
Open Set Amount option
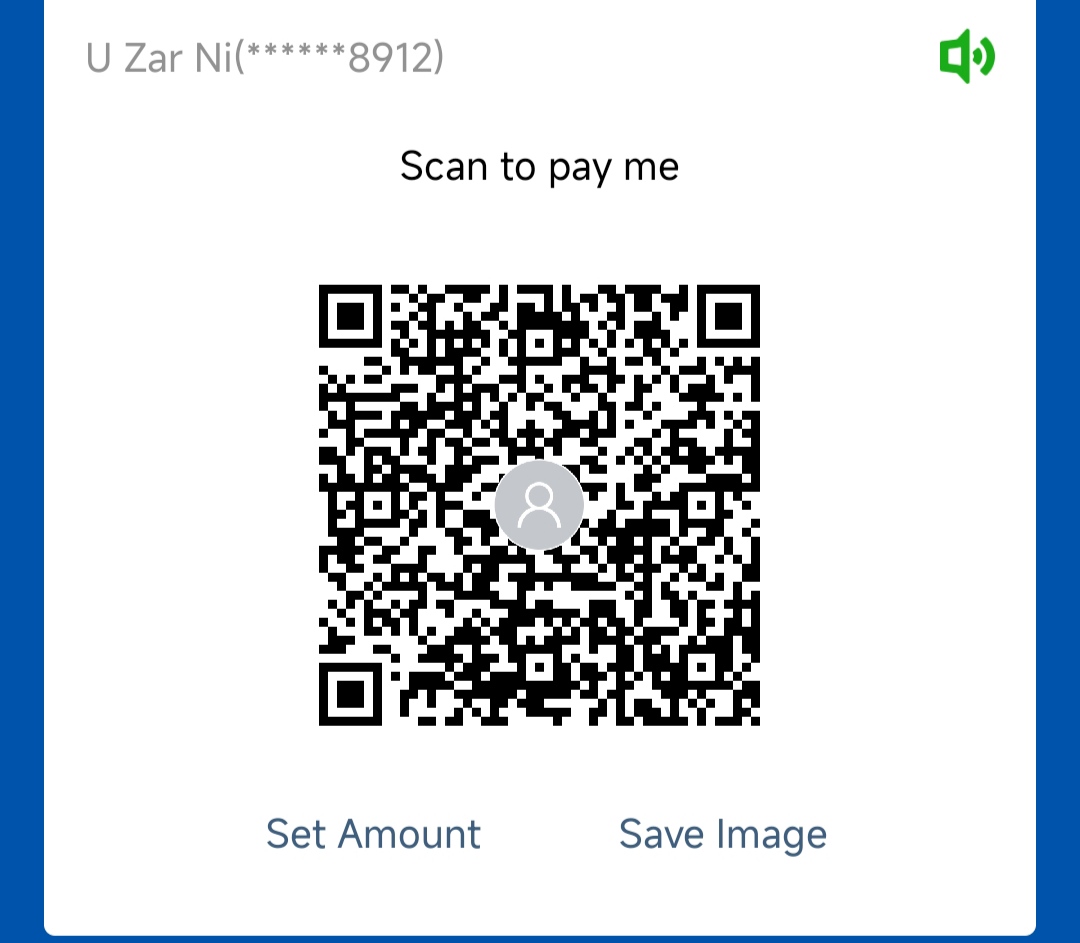point(373,834)
